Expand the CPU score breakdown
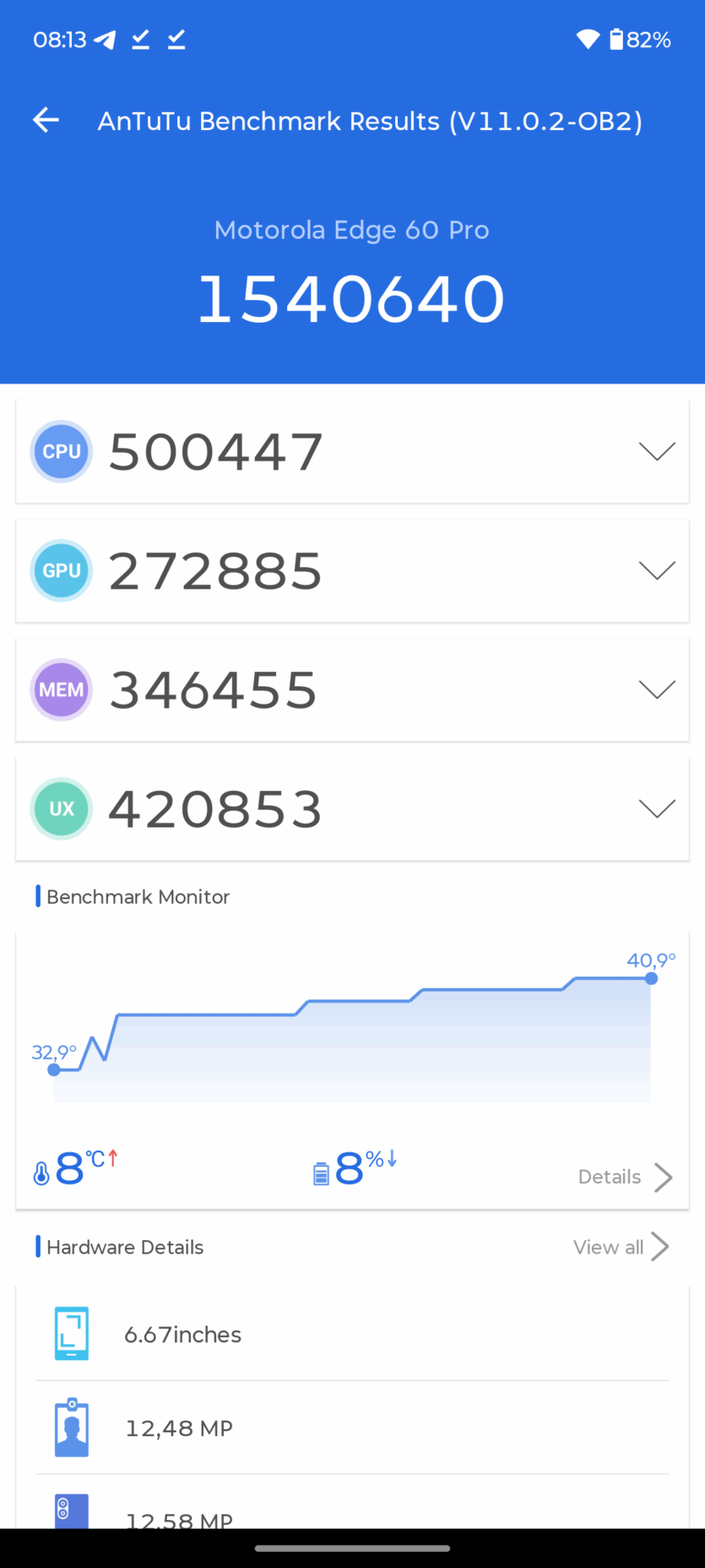The width and height of the screenshot is (705, 1568). [656, 452]
